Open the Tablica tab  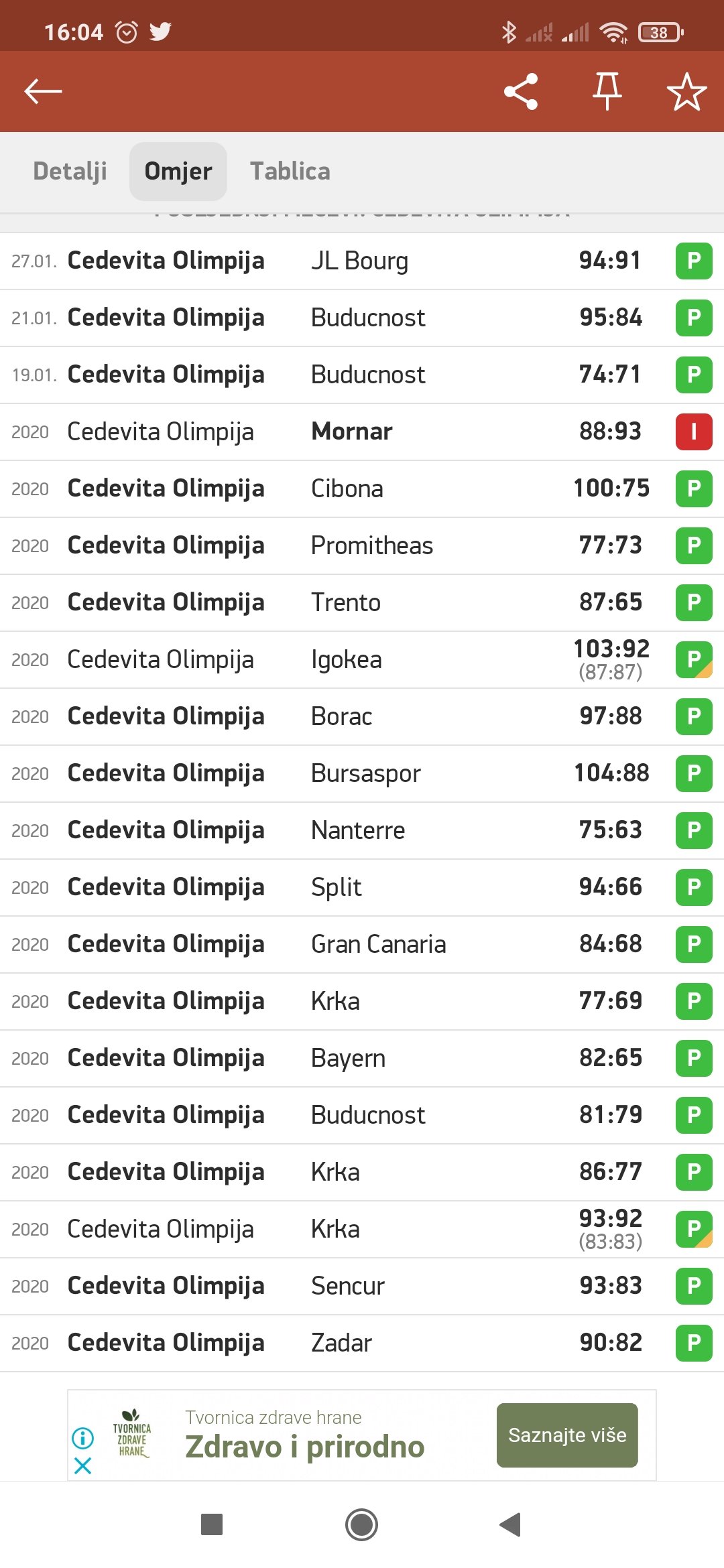tap(290, 172)
